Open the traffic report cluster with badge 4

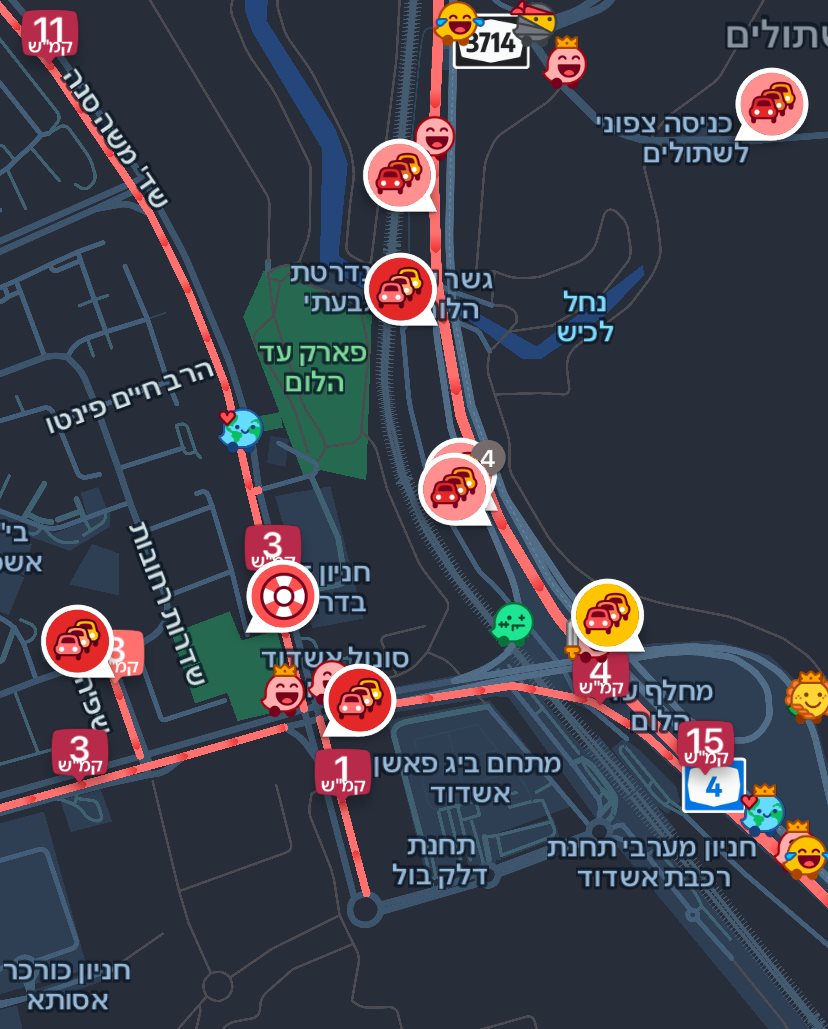coord(456,487)
